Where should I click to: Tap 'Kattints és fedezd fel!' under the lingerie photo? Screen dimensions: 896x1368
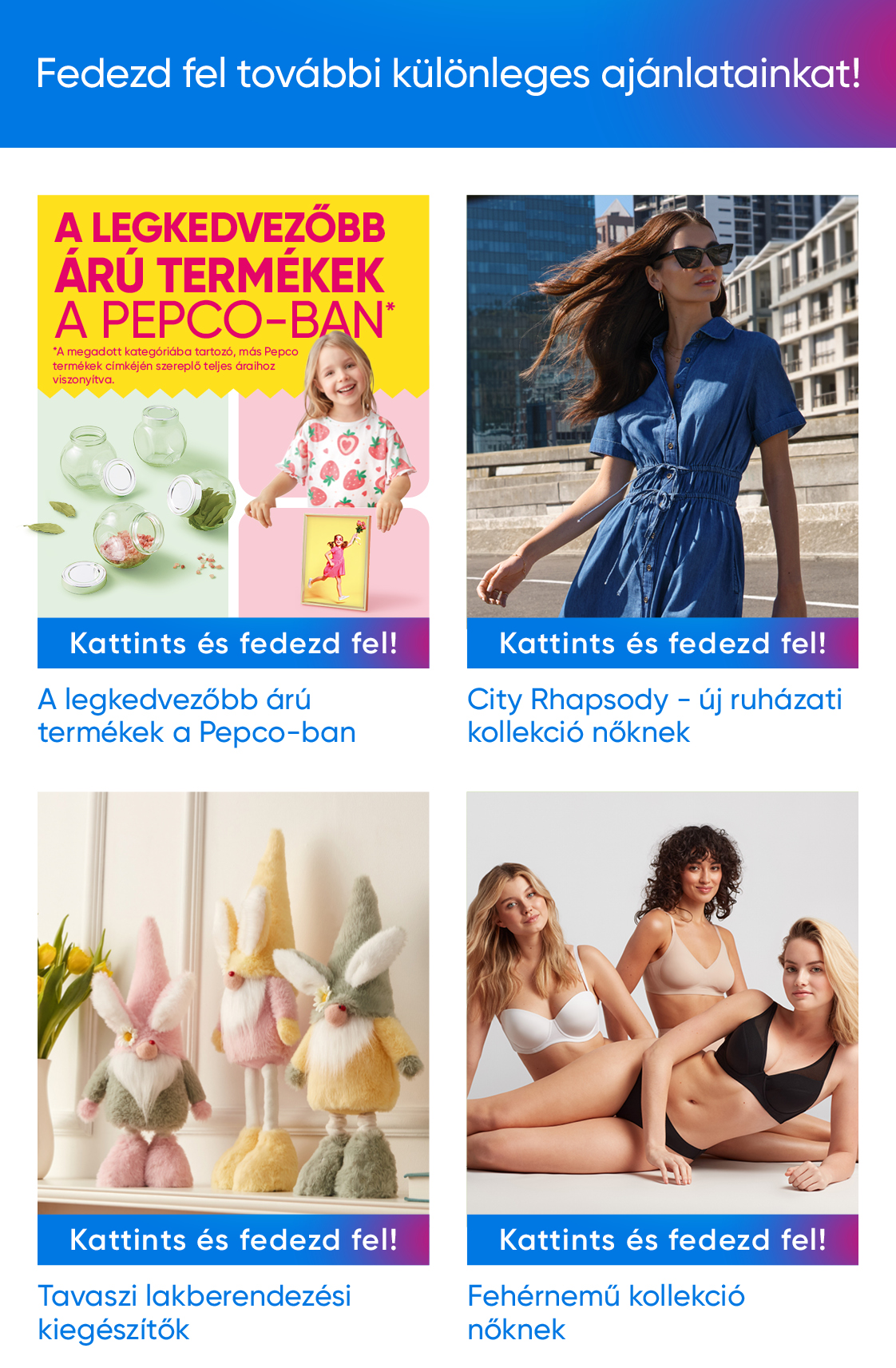coord(662,1239)
